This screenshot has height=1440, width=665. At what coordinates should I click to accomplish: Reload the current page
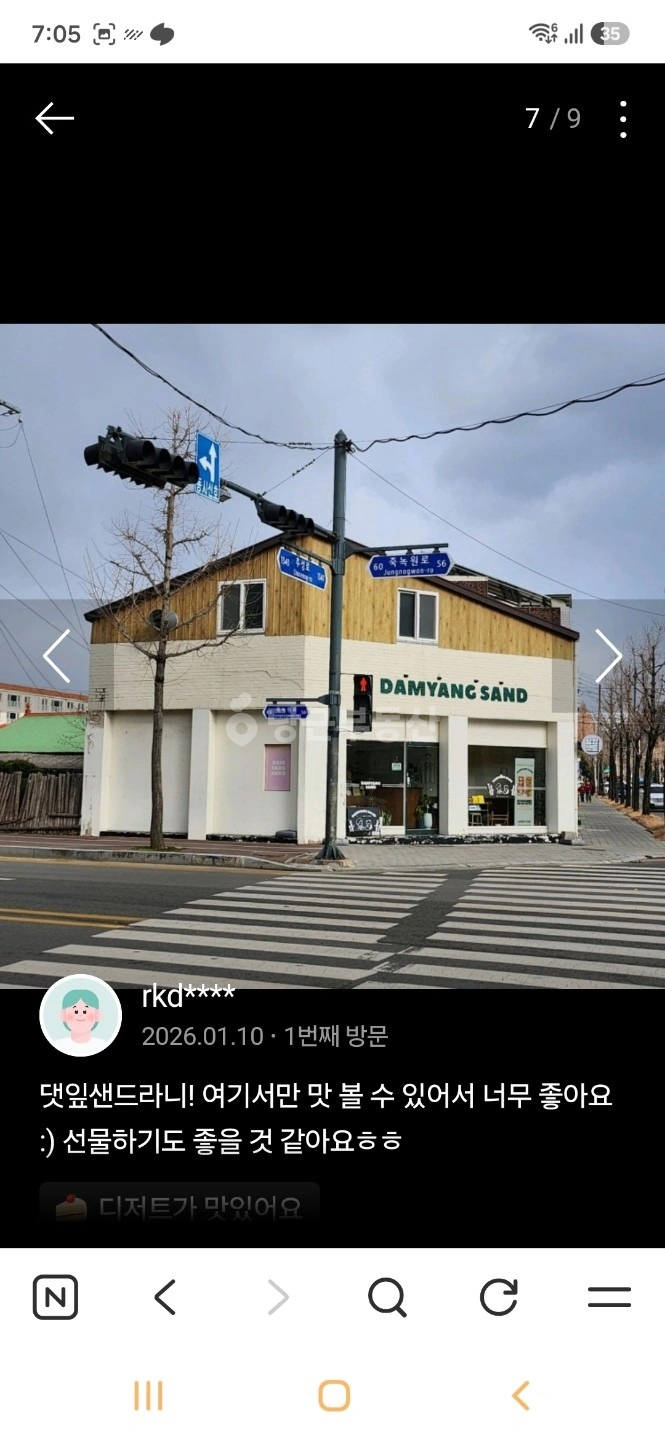pyautogui.click(x=498, y=1298)
